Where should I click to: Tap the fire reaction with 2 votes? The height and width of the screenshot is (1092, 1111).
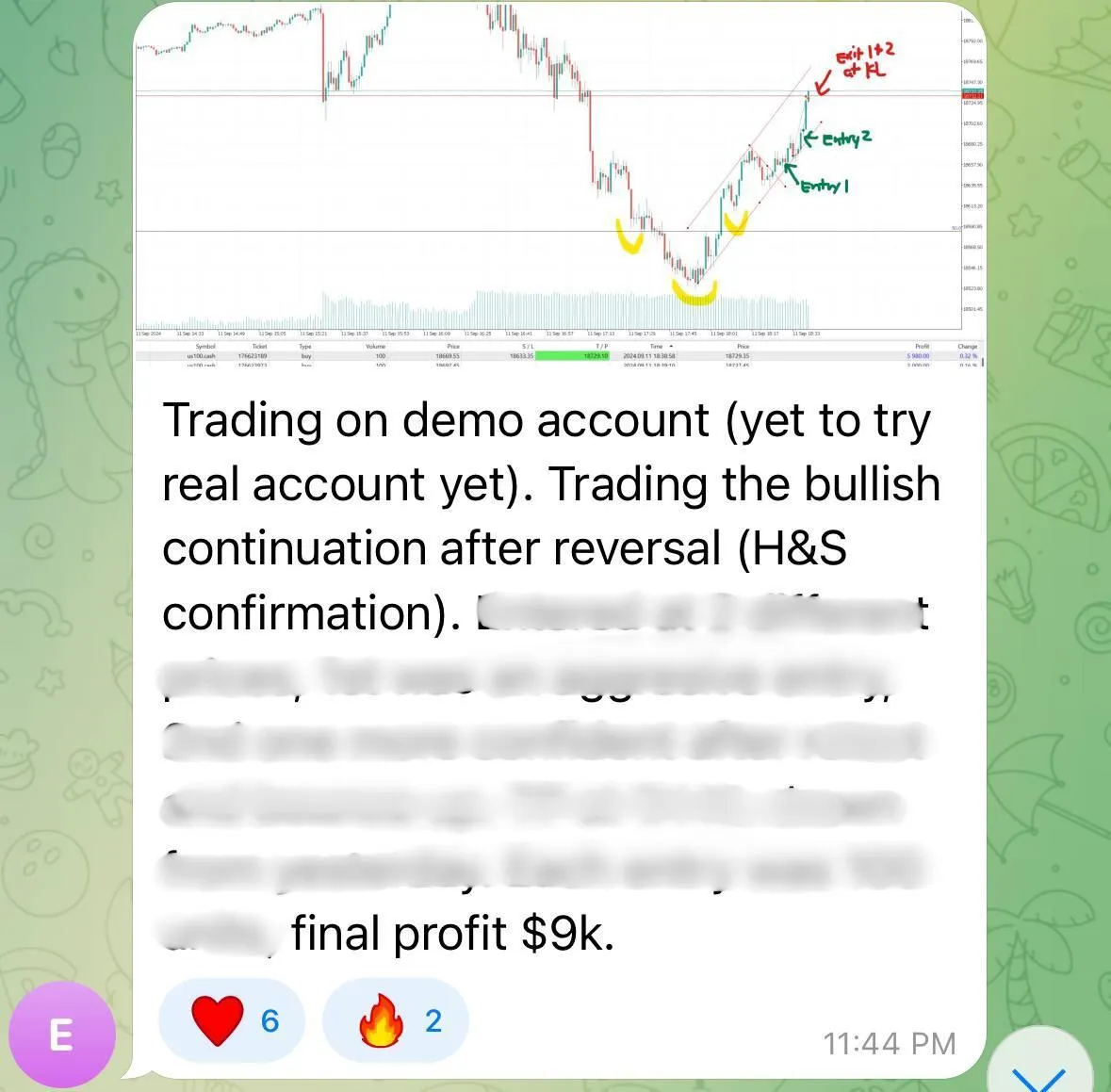tap(397, 1020)
